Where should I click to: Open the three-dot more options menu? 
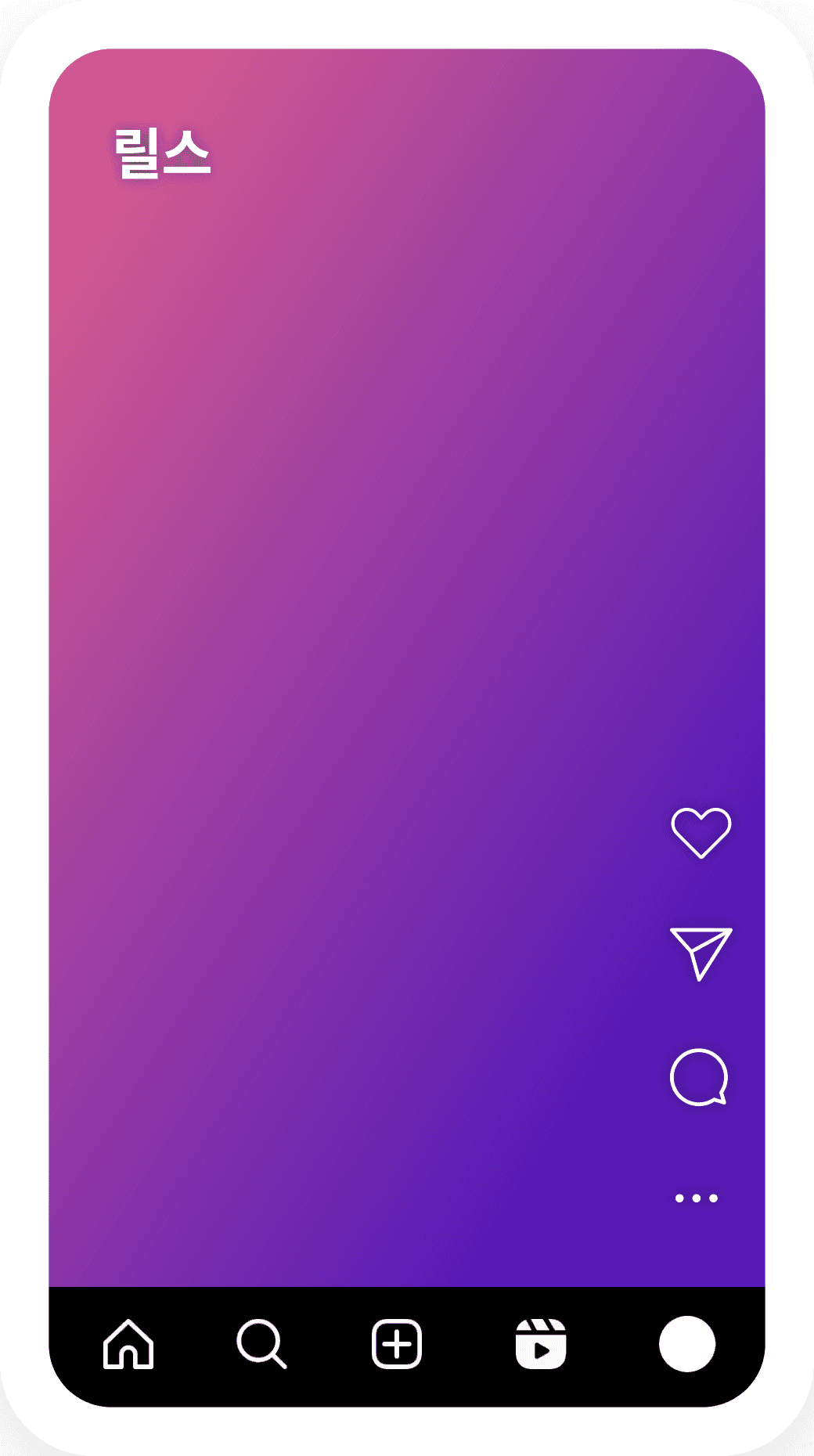[x=697, y=1198]
